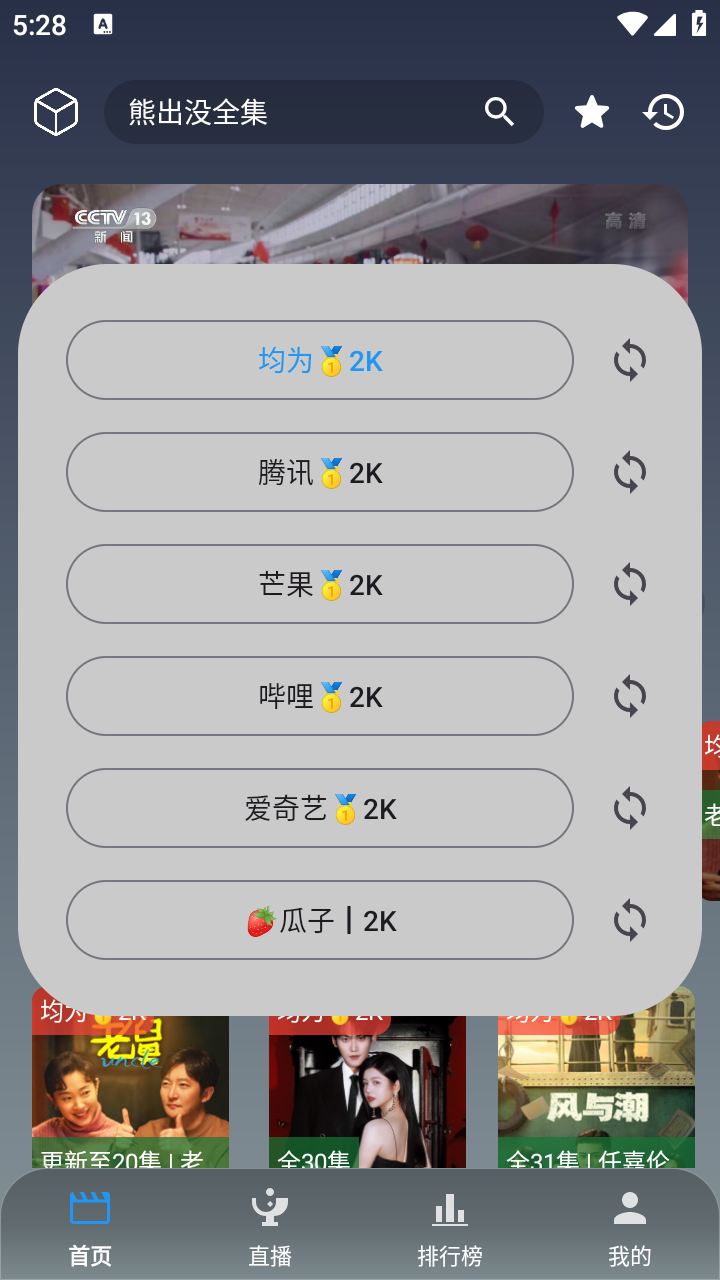Open favorites via the star icon
Screen dimensions: 720x1280
coord(591,112)
